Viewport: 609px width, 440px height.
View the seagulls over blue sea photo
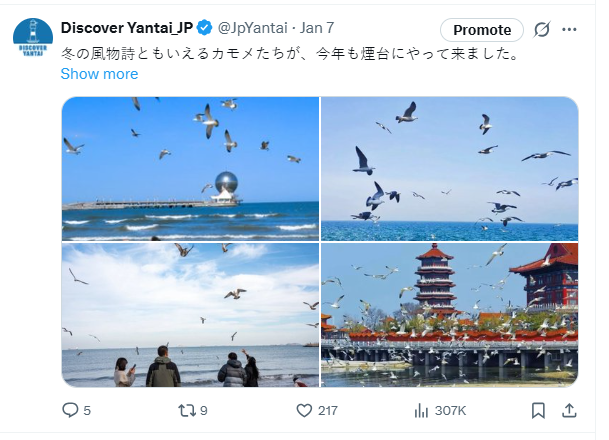449,168
